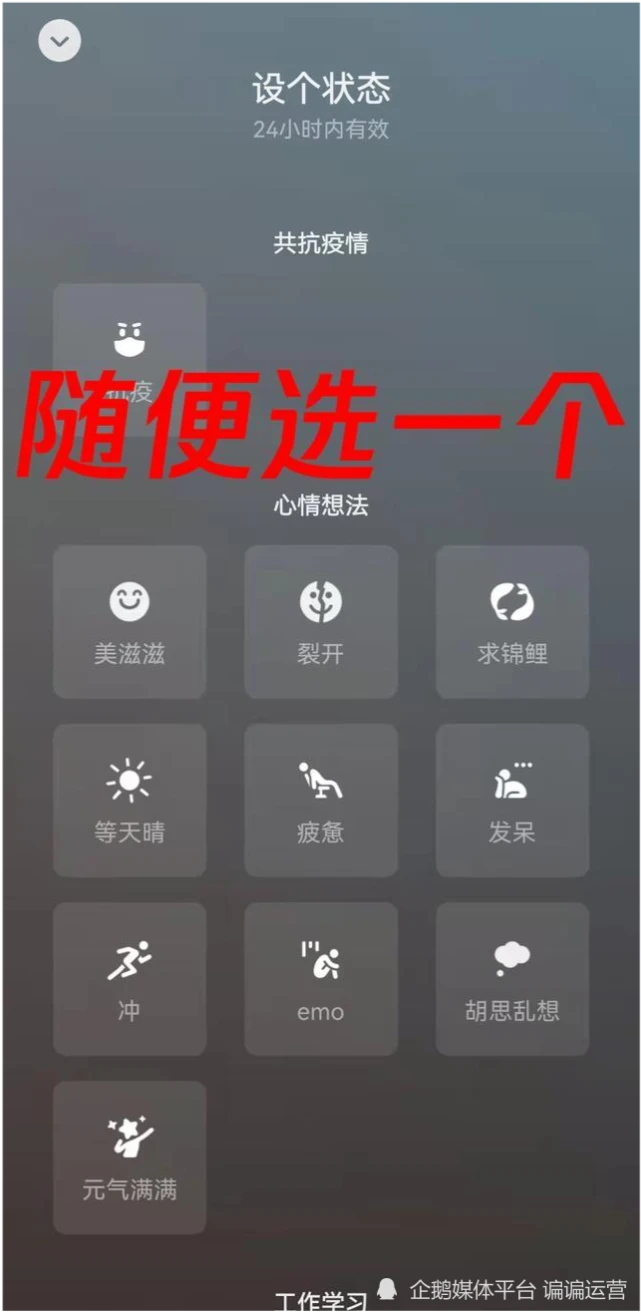This screenshot has height=1312, width=641.
Task: Tap the 冲 running status
Action: 130,979
